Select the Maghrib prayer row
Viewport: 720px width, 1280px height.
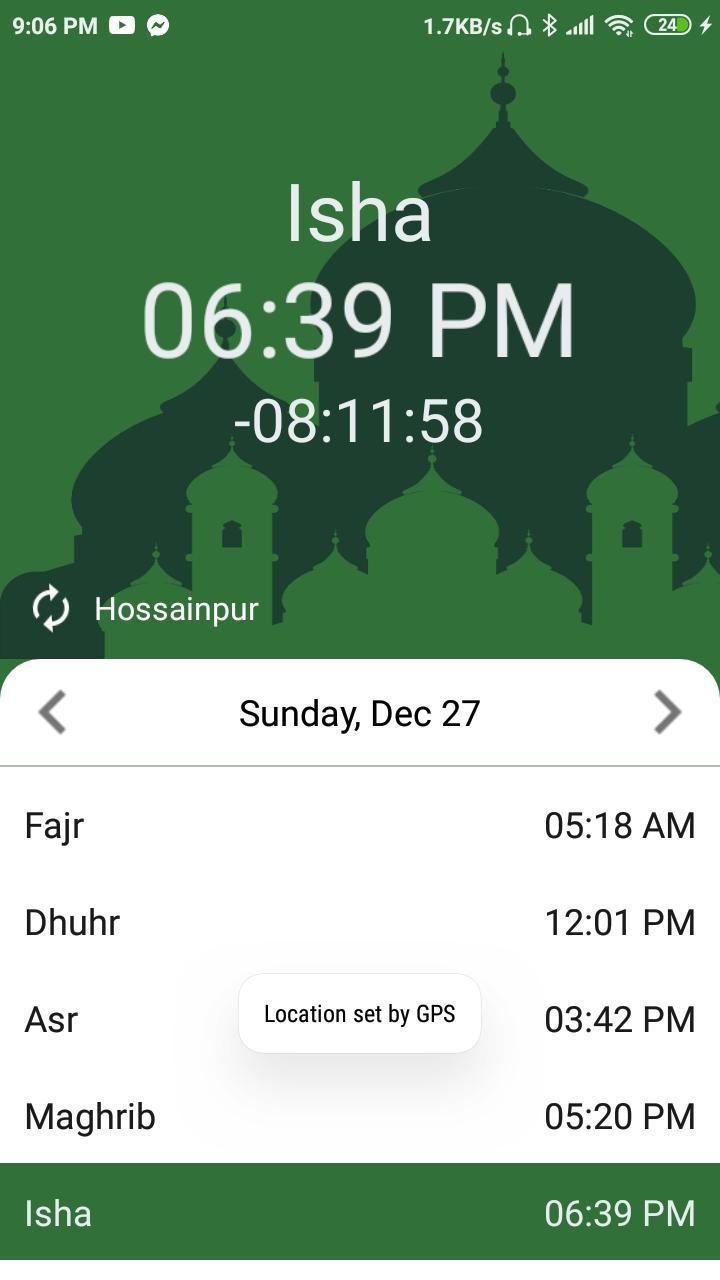click(x=360, y=1116)
